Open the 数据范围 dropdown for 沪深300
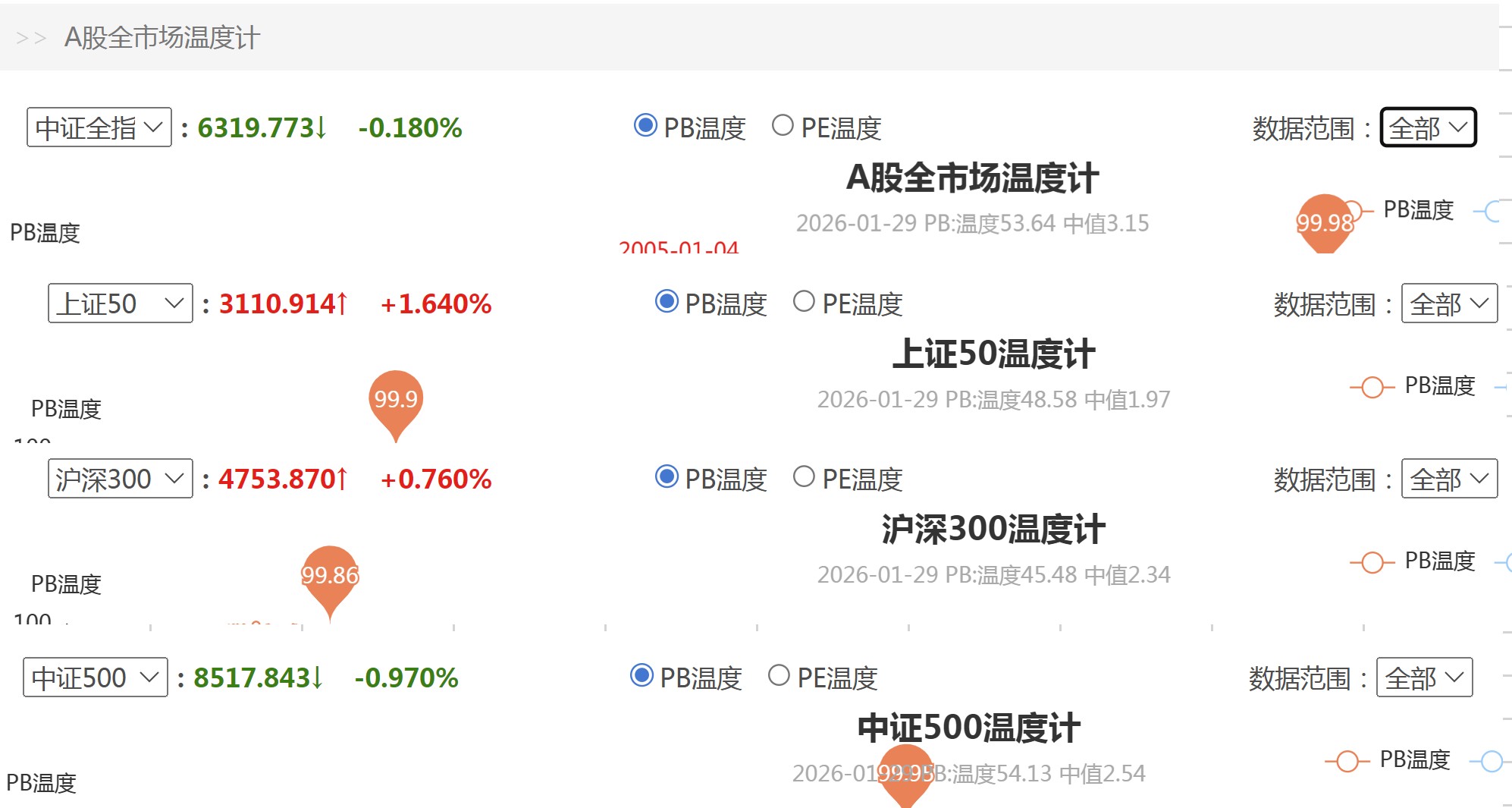The width and height of the screenshot is (1512, 808). (1449, 479)
